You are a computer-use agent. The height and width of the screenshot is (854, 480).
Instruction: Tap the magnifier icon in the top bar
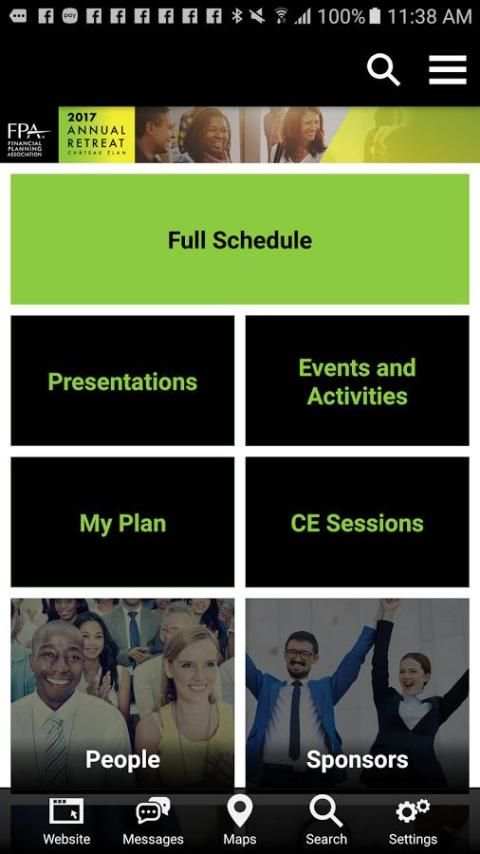pyautogui.click(x=384, y=70)
